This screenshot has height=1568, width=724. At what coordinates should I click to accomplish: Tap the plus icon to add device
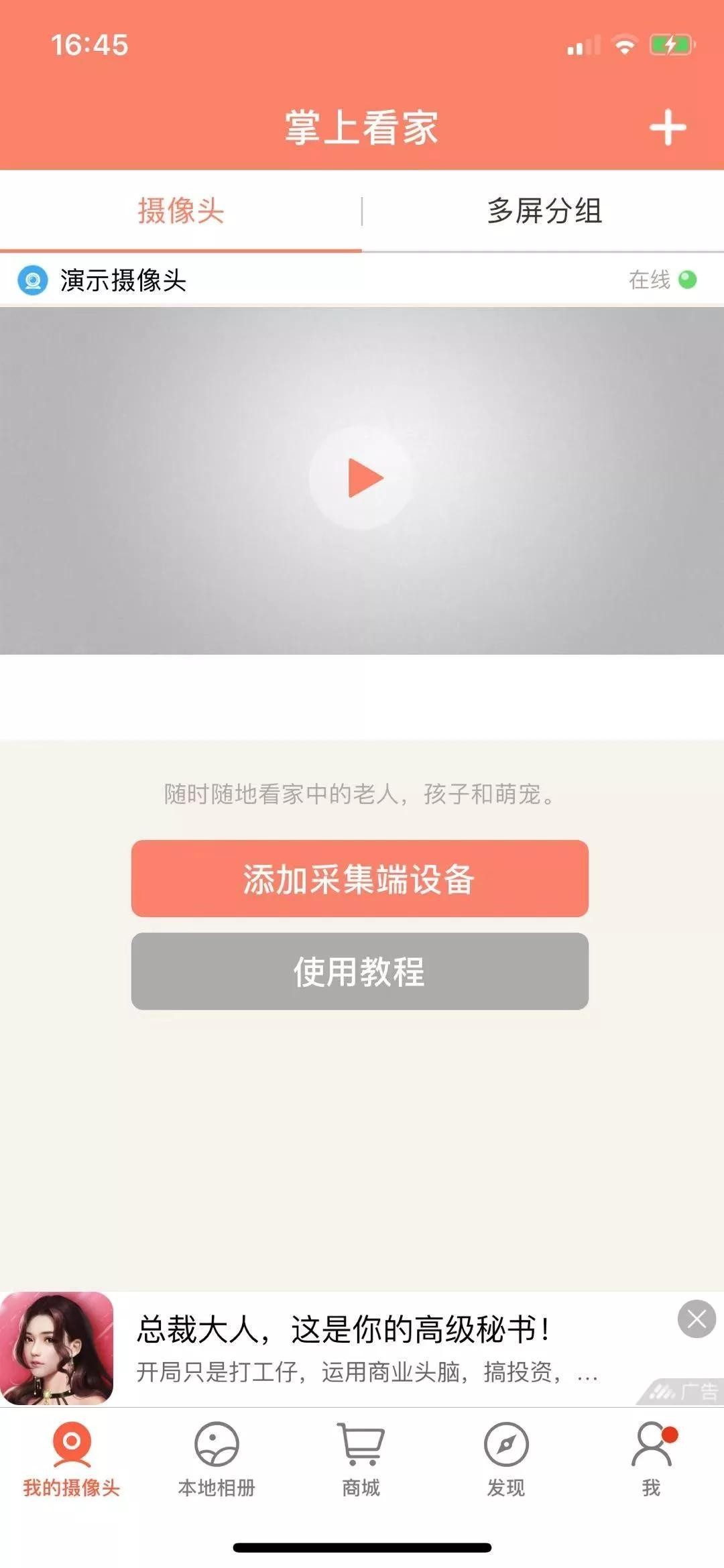coord(668,127)
